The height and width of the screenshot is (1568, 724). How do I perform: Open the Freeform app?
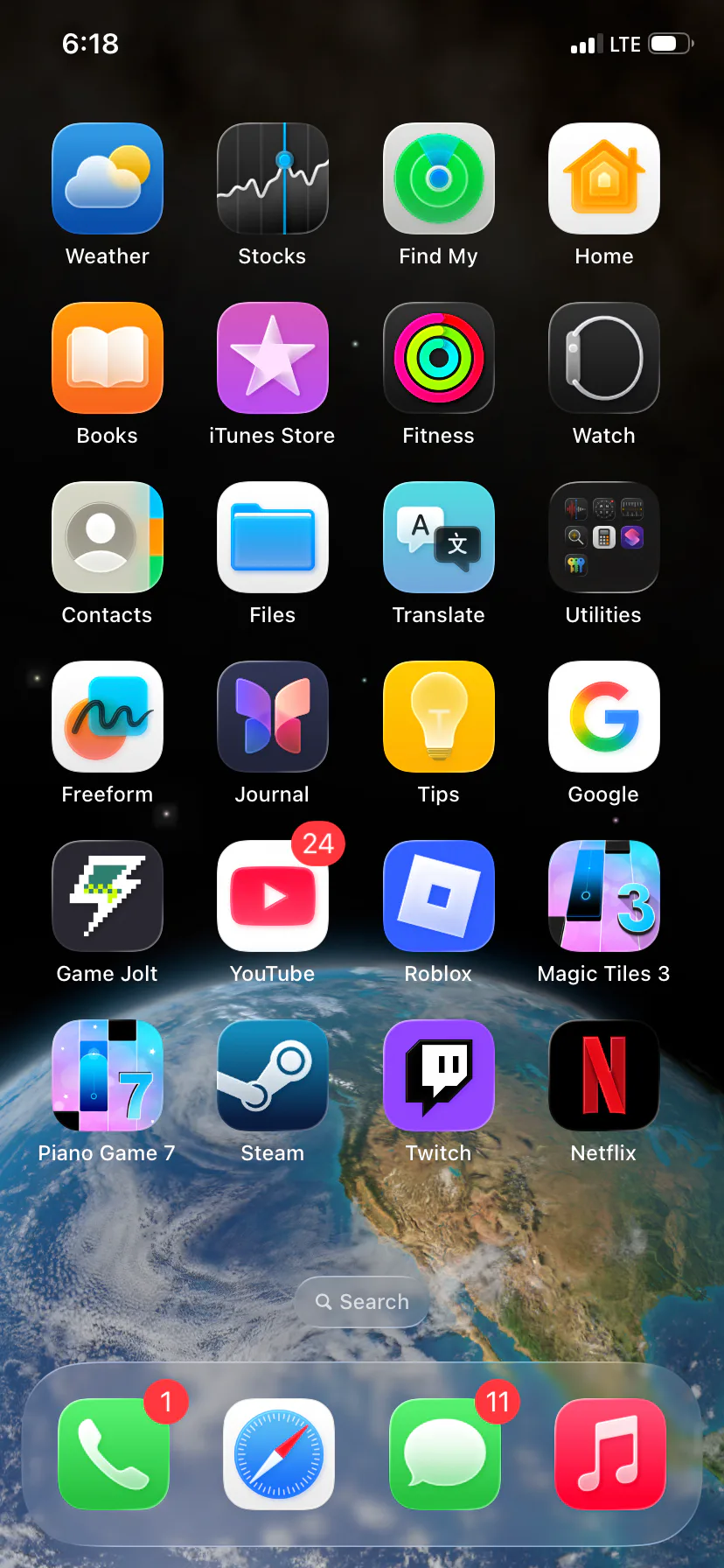[x=108, y=717]
